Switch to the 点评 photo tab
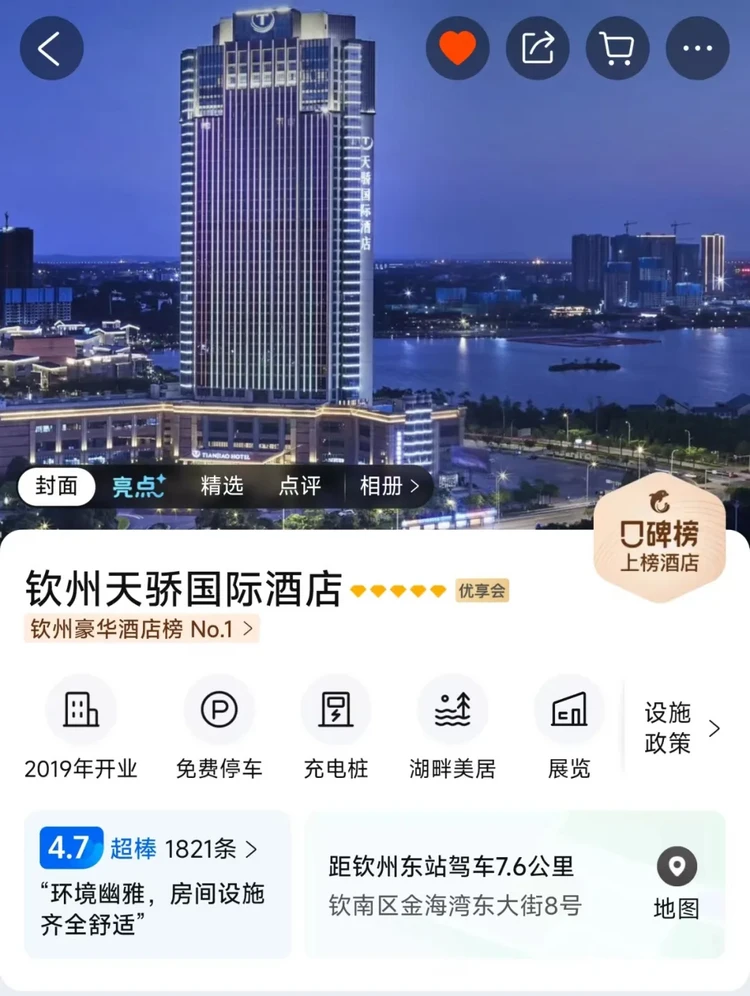The width and height of the screenshot is (750, 996). tap(299, 487)
